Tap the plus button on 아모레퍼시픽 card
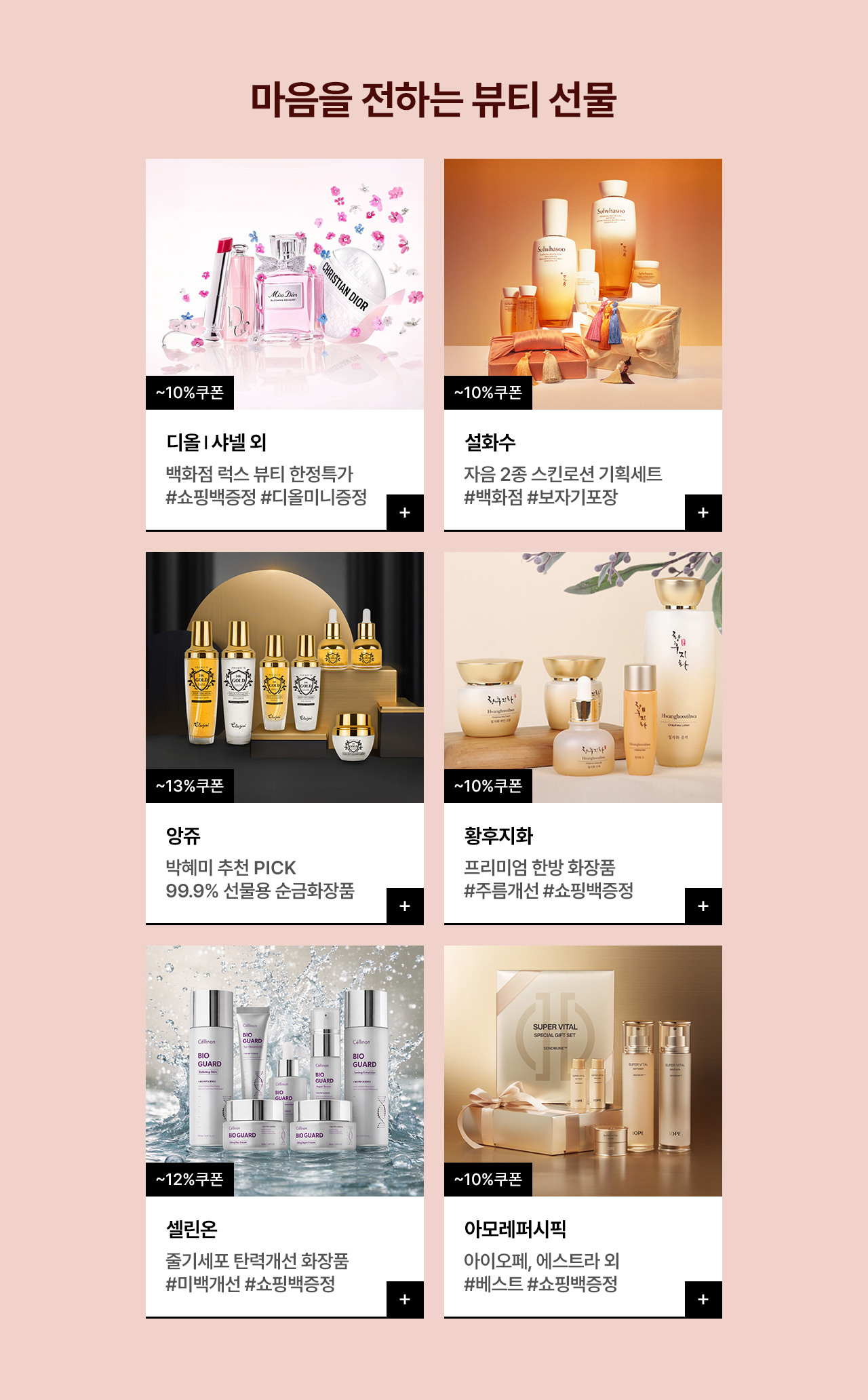This screenshot has height=1400, width=868. click(x=703, y=1300)
